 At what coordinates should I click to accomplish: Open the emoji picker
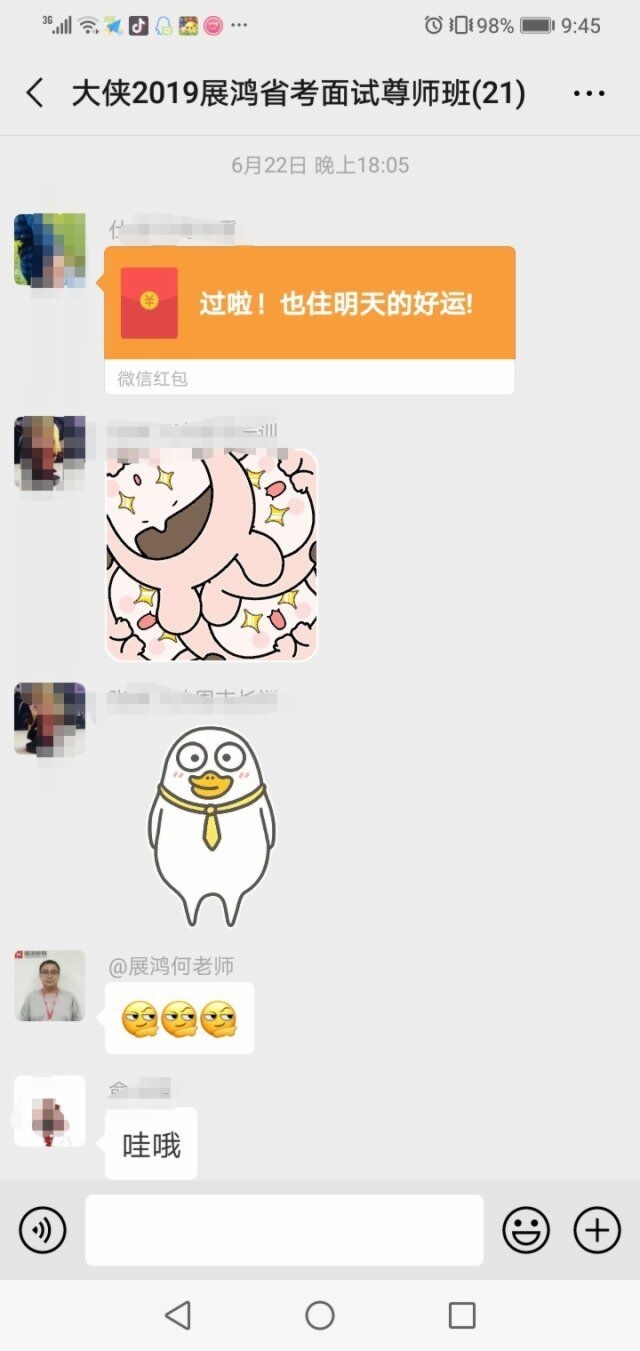pyautogui.click(x=526, y=1230)
